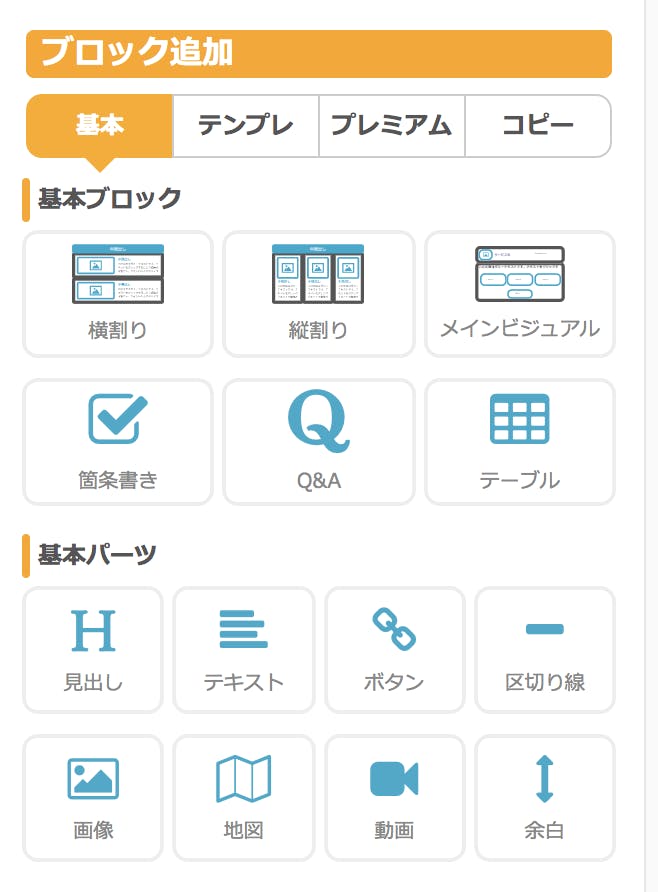
Task: Add a テーブル block
Action: [519, 442]
